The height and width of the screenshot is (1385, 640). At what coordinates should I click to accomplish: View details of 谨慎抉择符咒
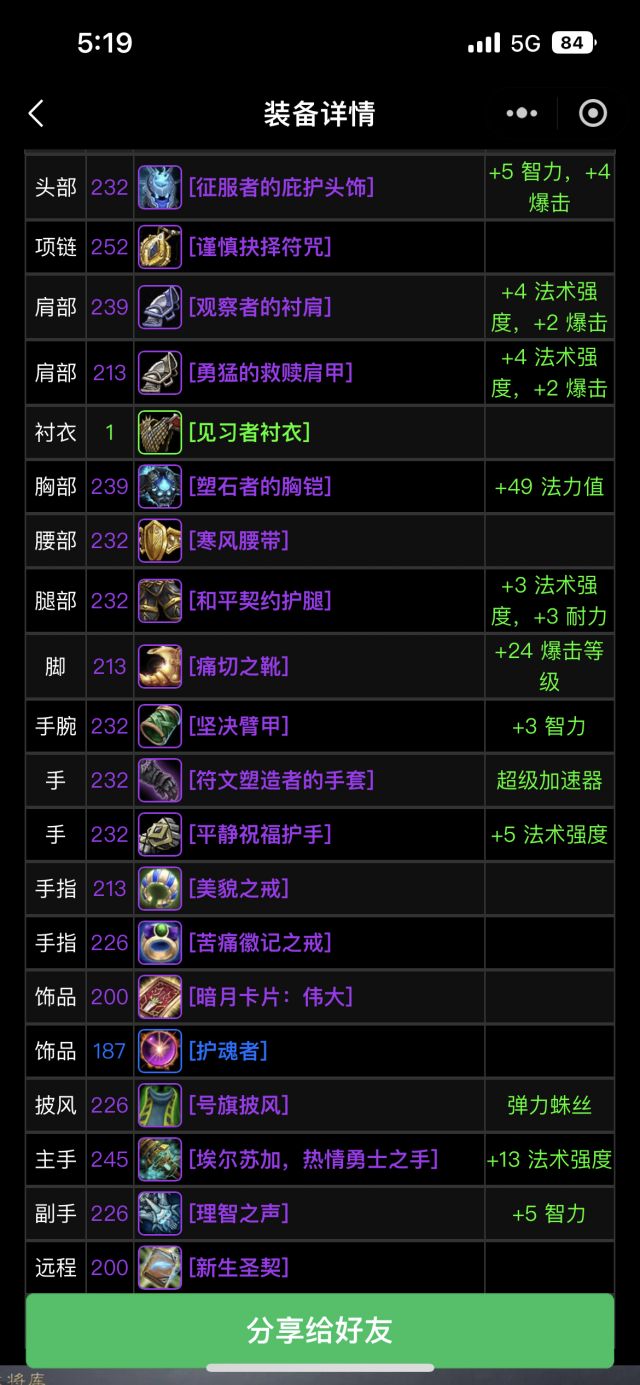coord(260,246)
